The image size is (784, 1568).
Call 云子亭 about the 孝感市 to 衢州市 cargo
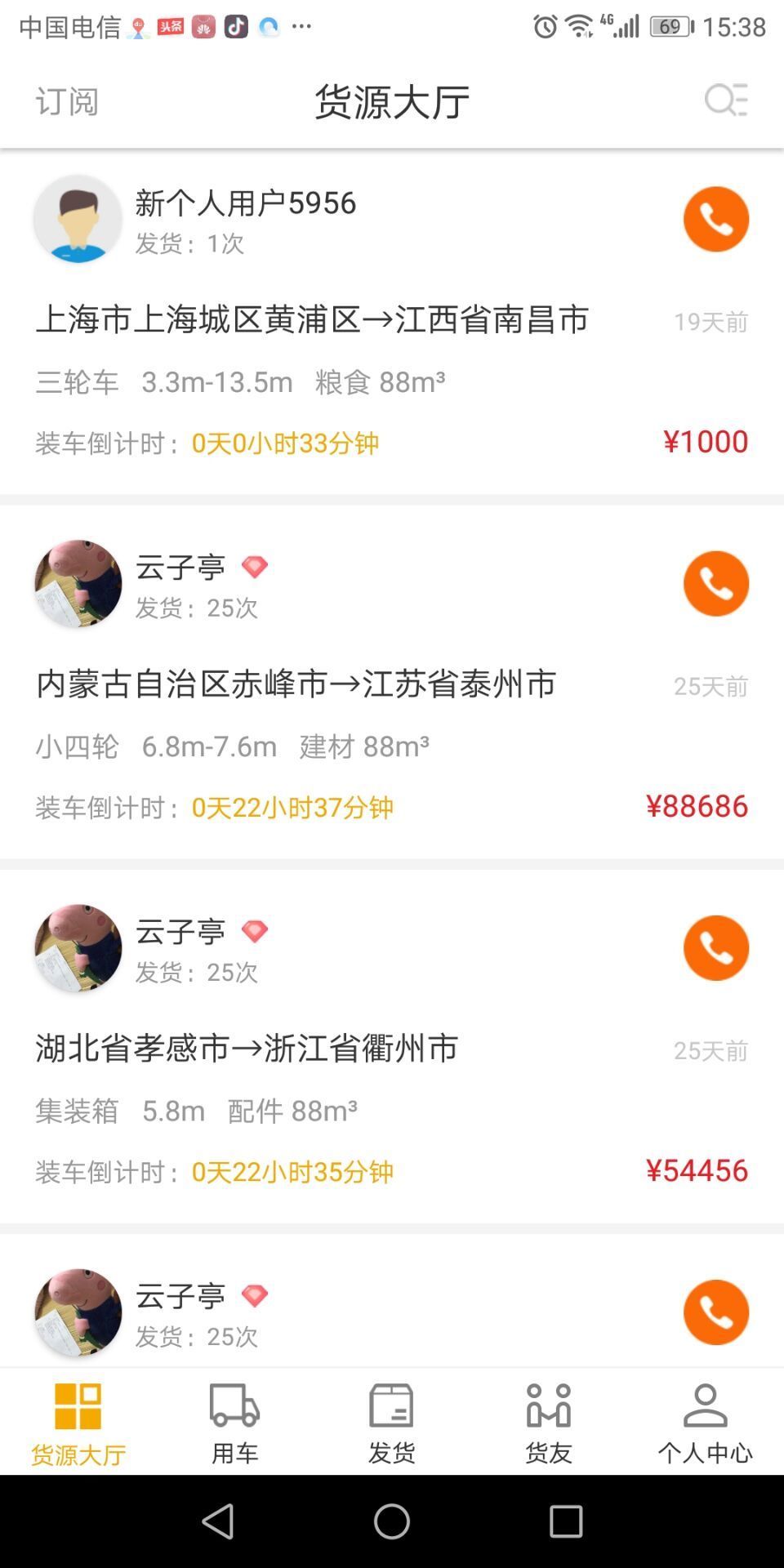715,947
